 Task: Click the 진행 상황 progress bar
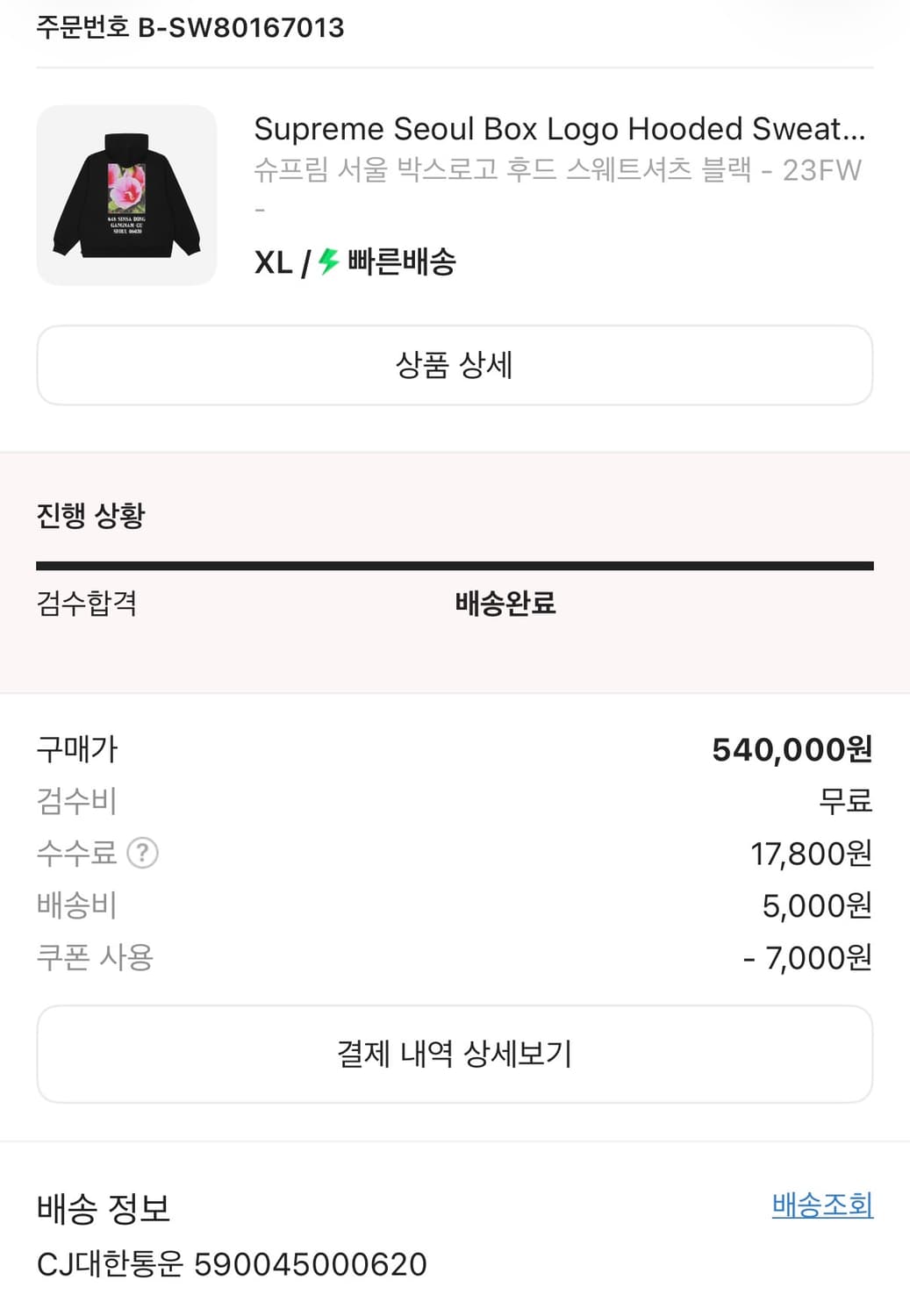coord(454,563)
